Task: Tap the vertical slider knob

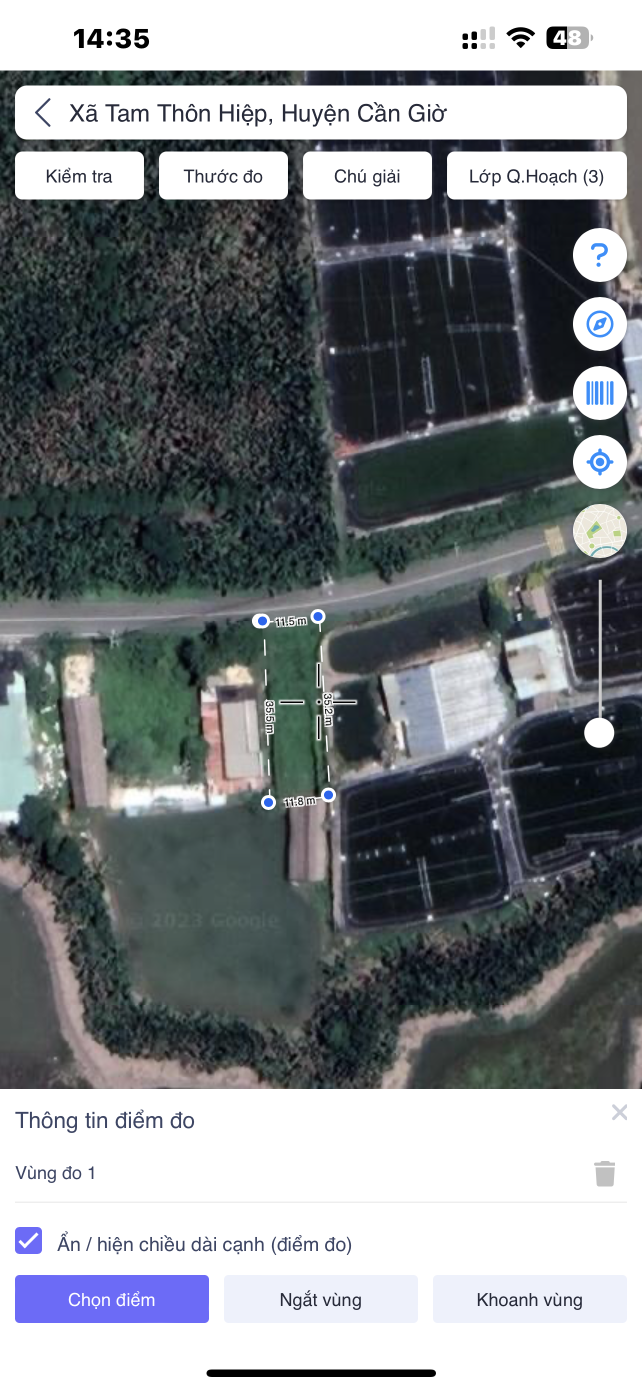Action: (x=599, y=733)
